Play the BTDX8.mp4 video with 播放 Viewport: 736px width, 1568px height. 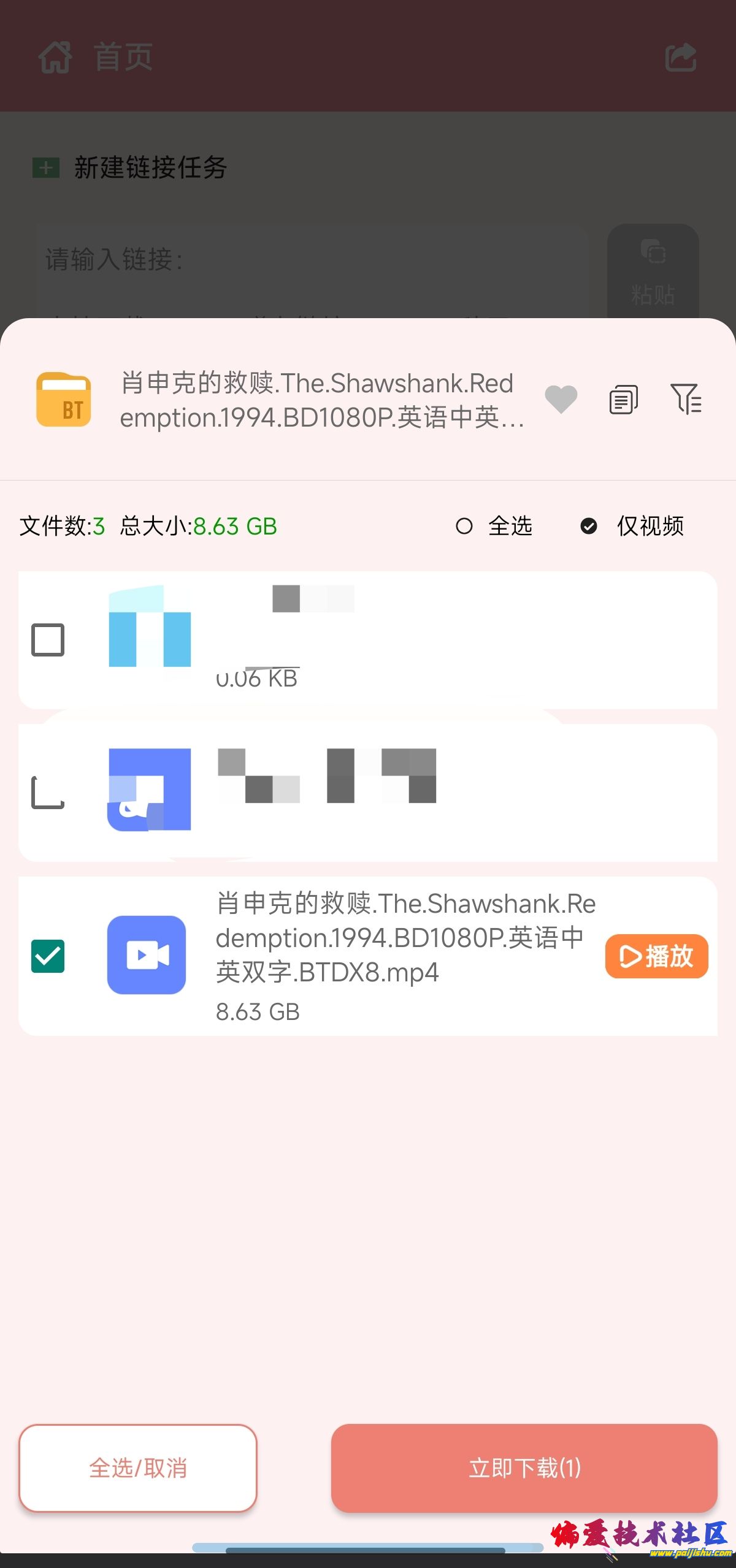coord(656,956)
